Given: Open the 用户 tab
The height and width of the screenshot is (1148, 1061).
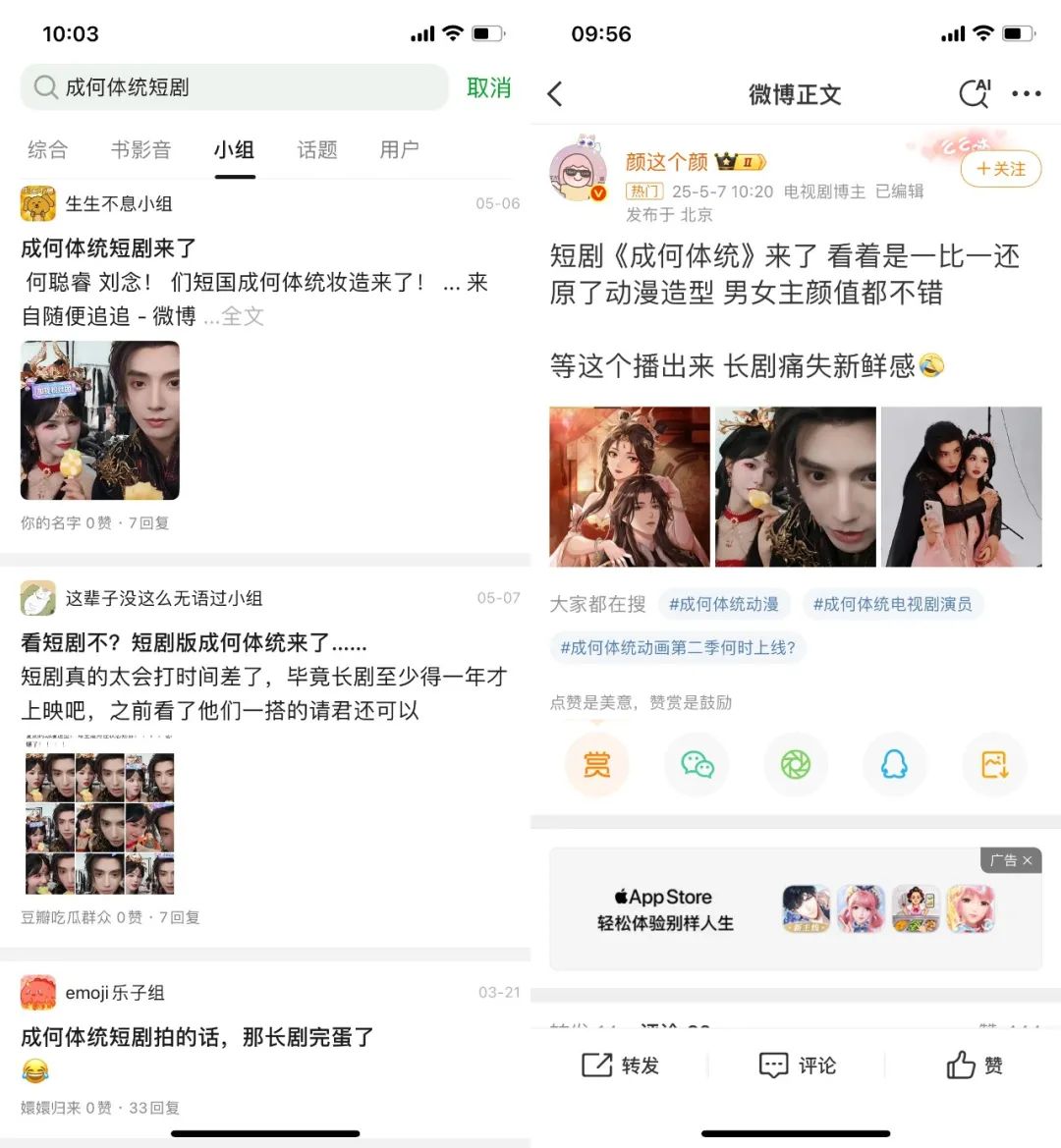Looking at the screenshot, I should coord(399,149).
